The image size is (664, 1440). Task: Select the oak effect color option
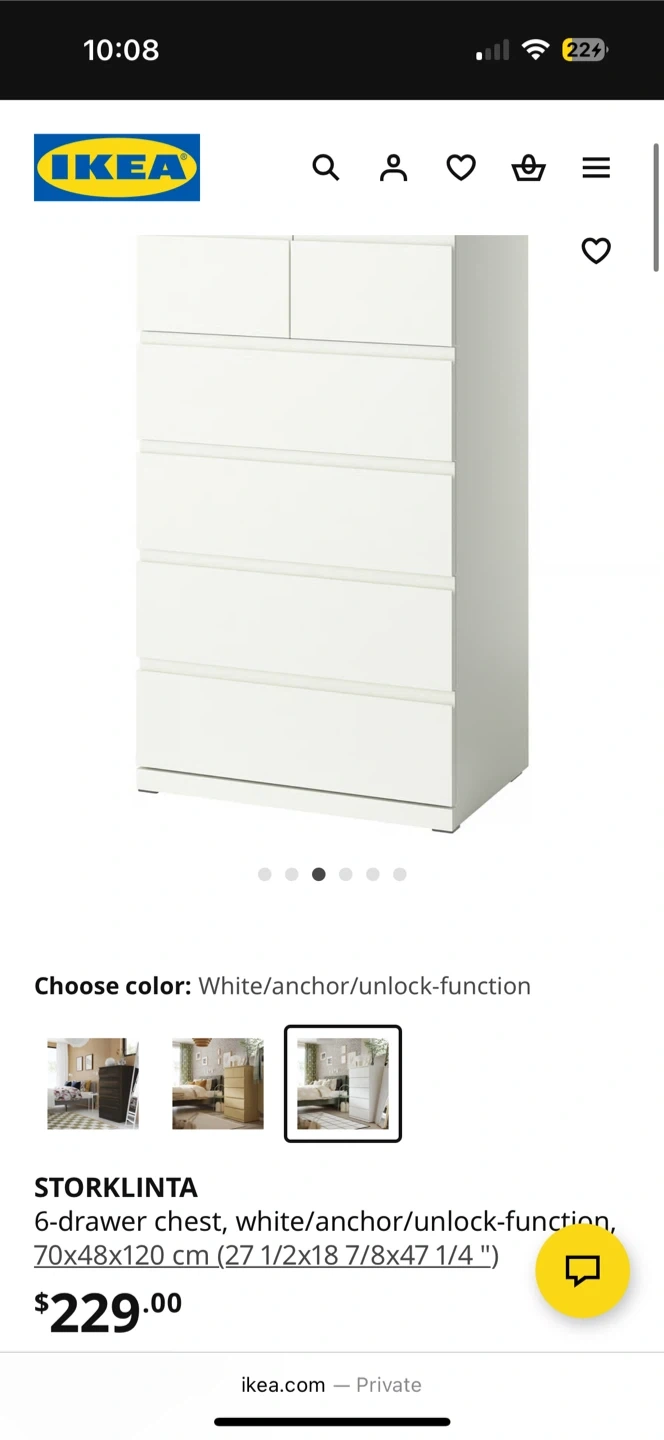point(218,1083)
